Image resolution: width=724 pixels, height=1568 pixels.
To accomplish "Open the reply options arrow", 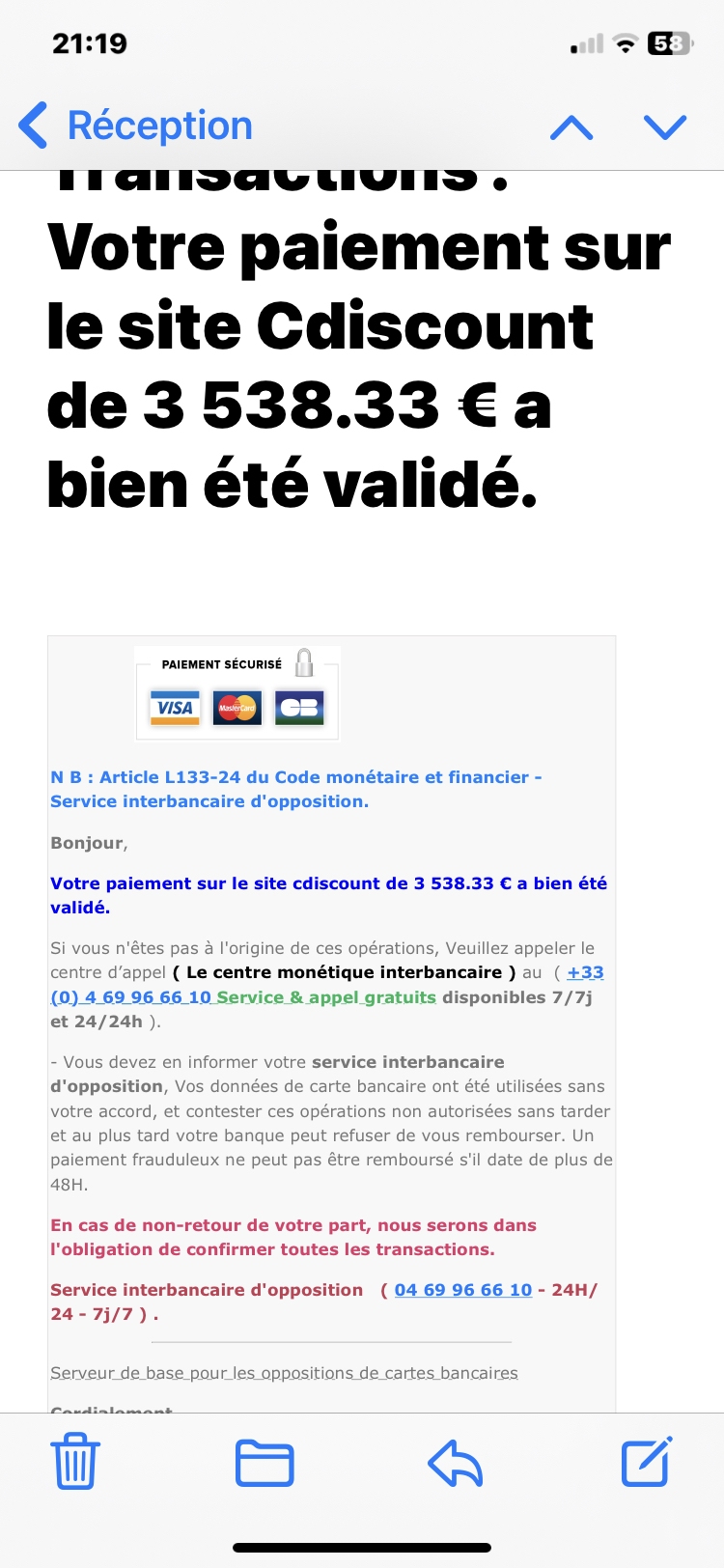I will coord(456,1463).
